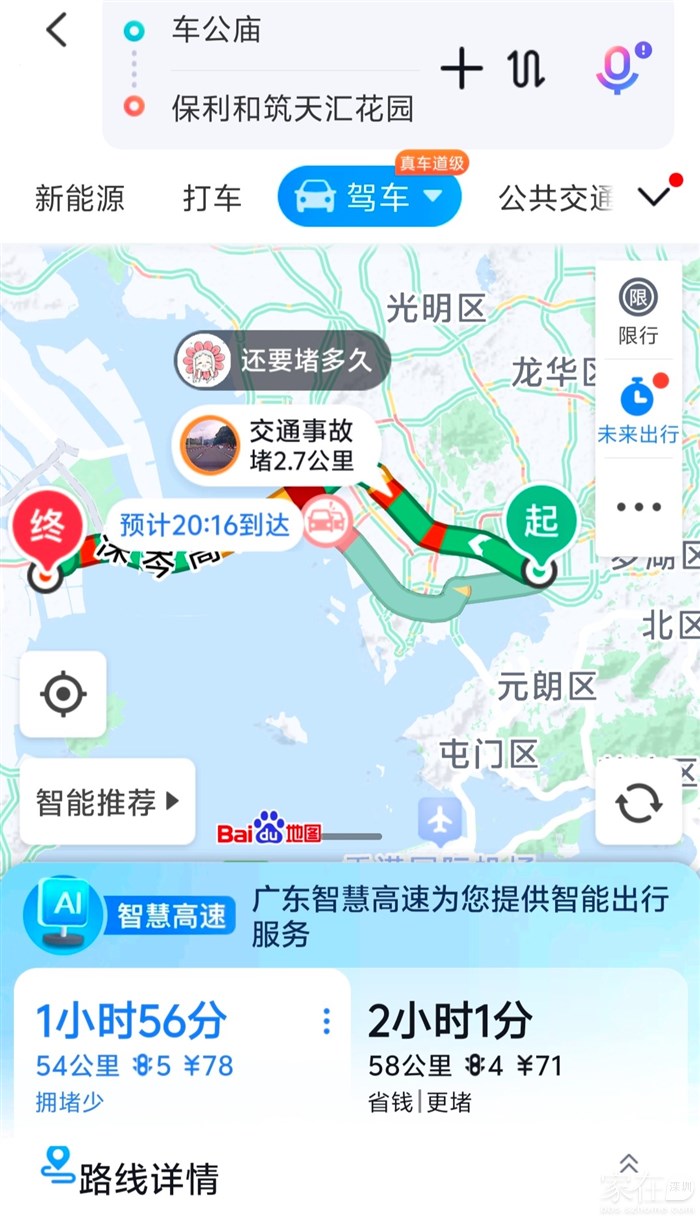This screenshot has width=700, height=1217.
Task: Center the map on my location
Action: [x=63, y=694]
